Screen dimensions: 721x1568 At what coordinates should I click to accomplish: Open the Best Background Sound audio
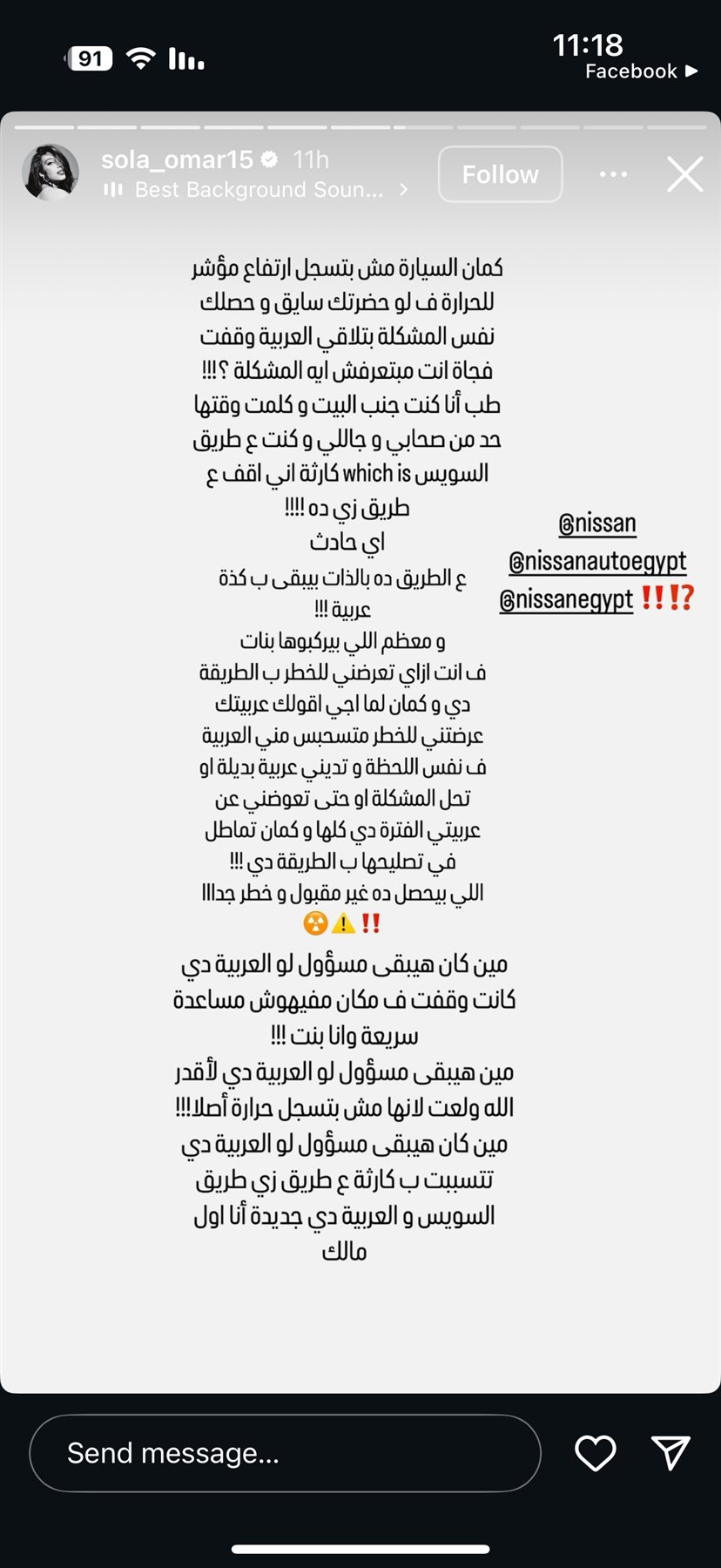click(x=257, y=190)
